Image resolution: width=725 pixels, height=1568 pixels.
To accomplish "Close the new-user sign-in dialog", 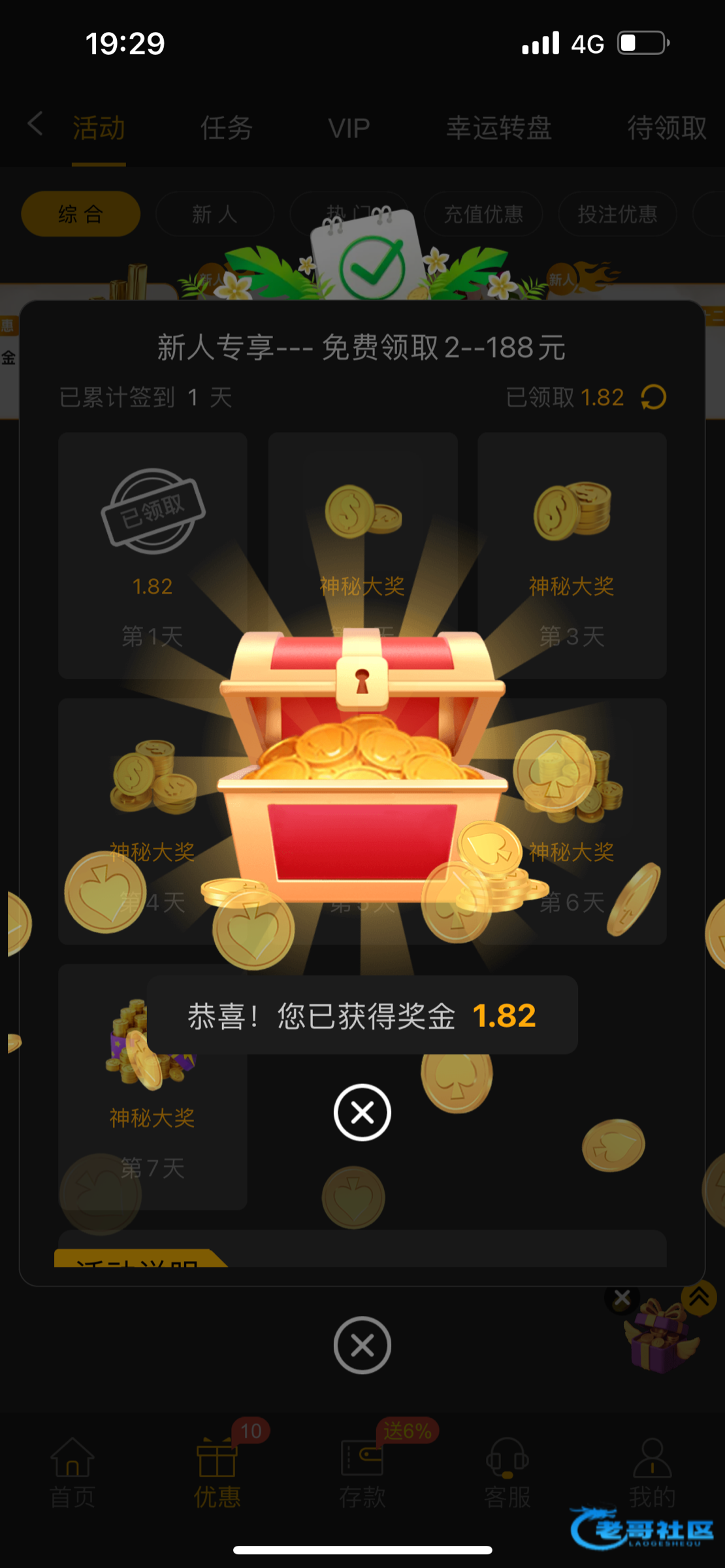I will (x=362, y=1345).
